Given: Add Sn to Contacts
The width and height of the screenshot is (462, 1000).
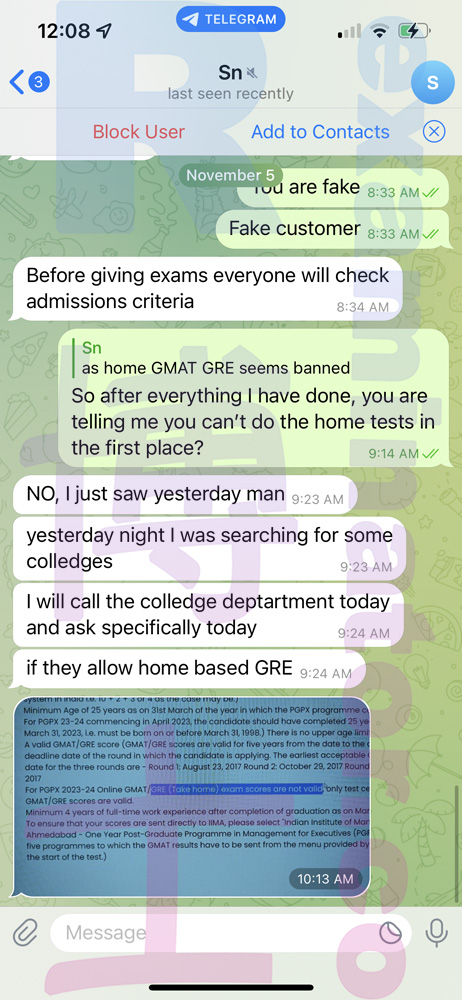Looking at the screenshot, I should pyautogui.click(x=320, y=132).
